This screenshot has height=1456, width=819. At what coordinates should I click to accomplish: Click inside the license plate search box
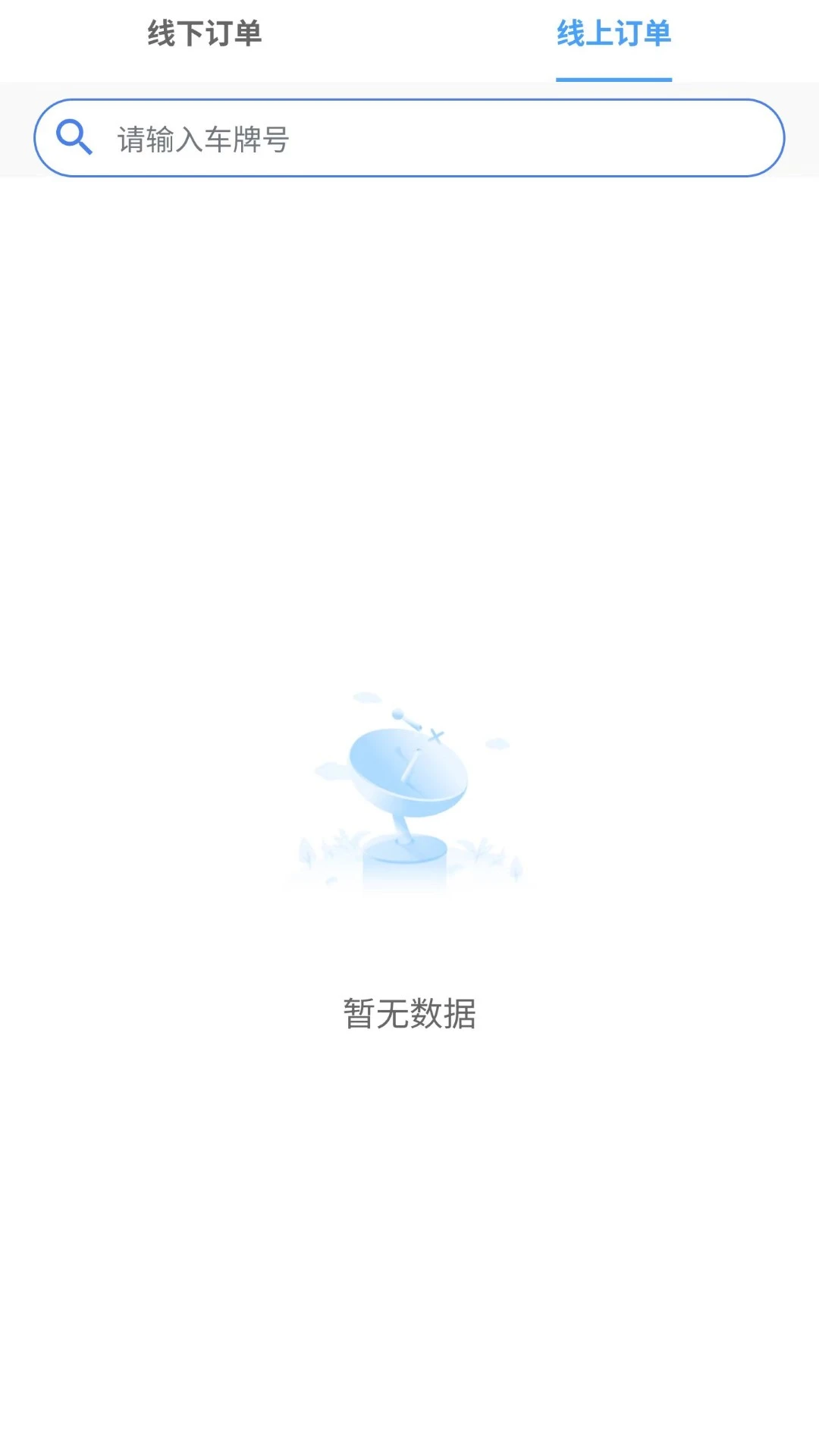(x=409, y=136)
